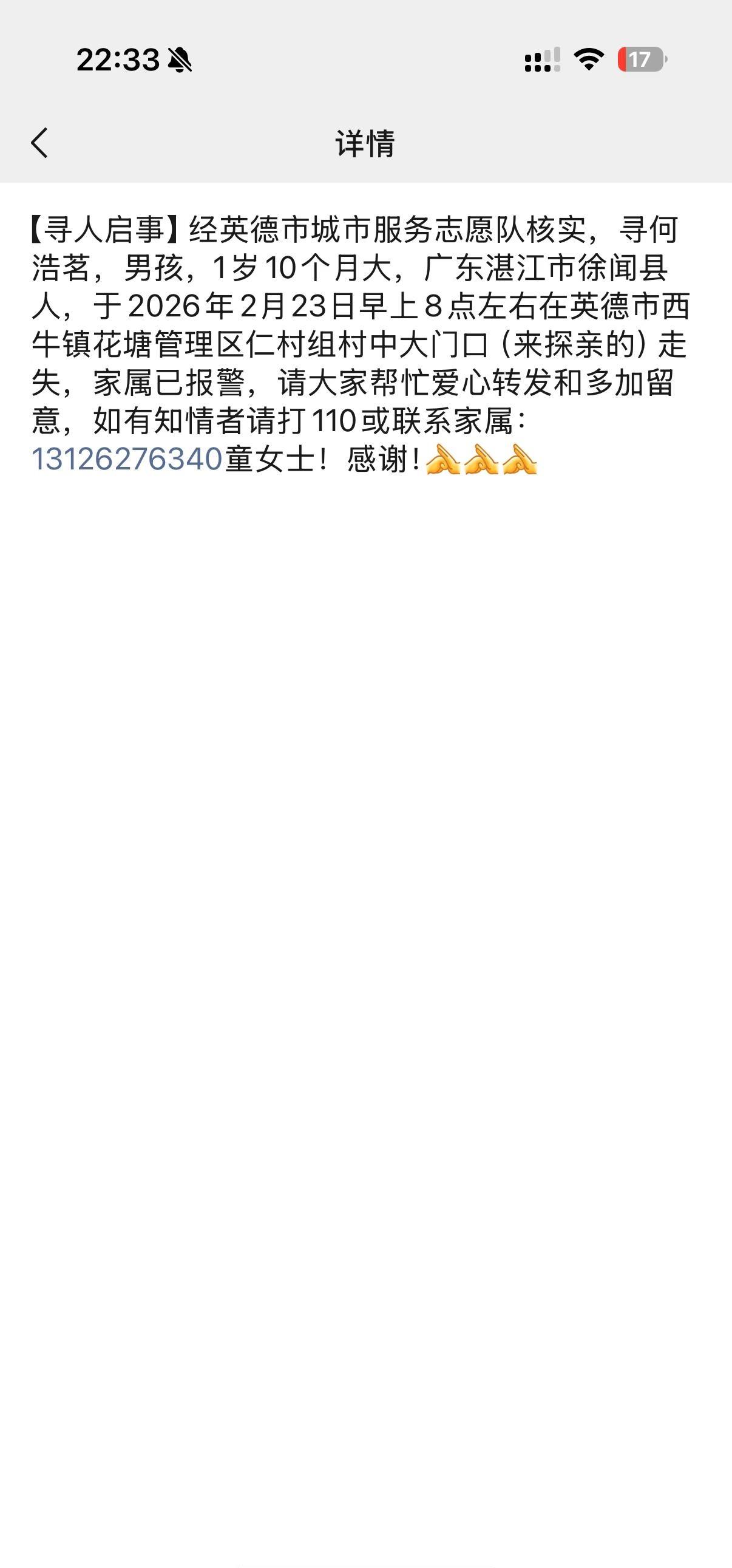The image size is (732, 1568).
Task: Select the 详情 title text
Action: click(x=365, y=144)
